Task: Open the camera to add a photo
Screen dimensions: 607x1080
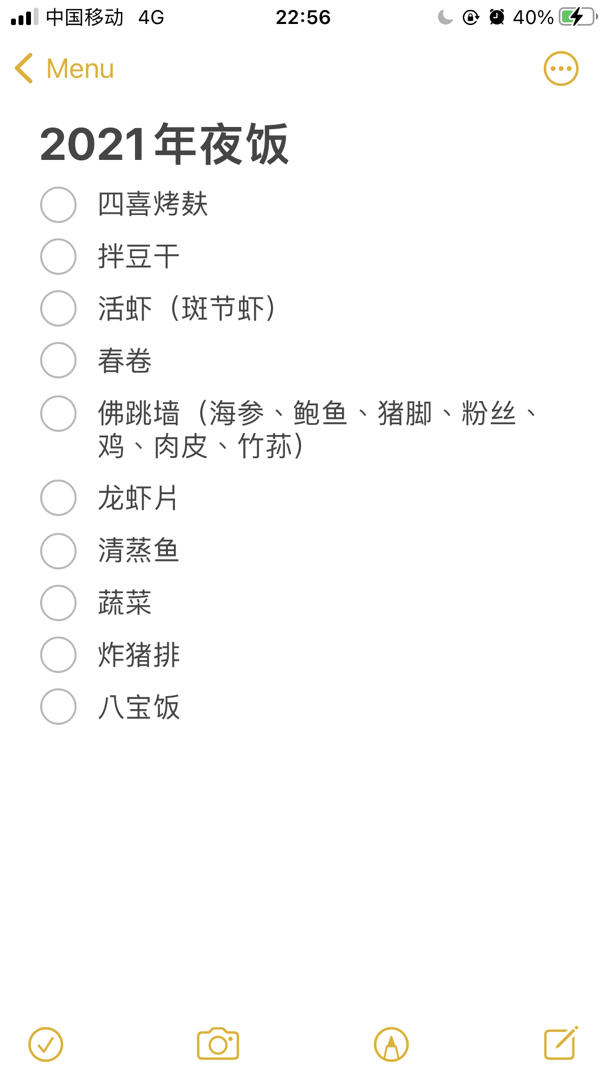Action: pos(217,1044)
